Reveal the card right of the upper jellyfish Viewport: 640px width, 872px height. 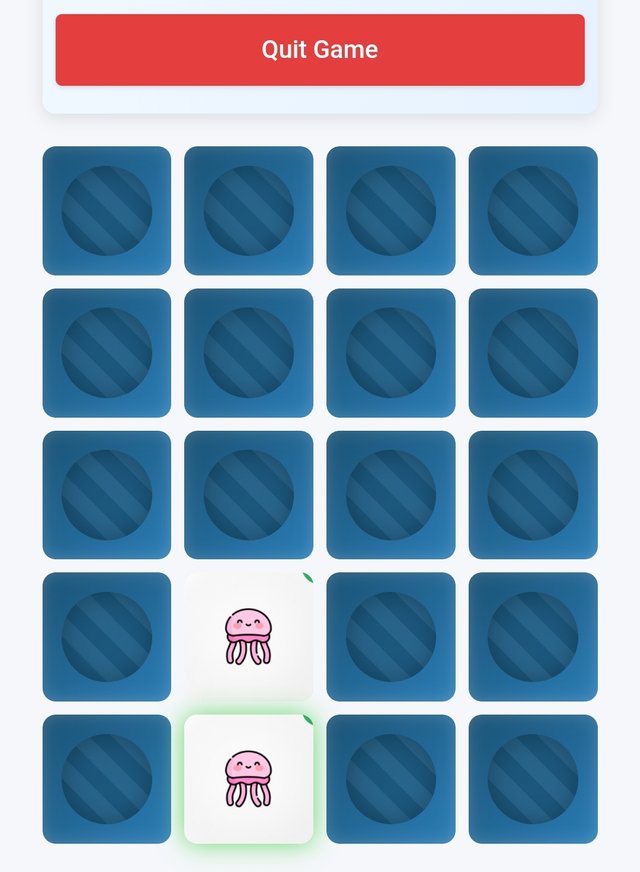tap(391, 637)
